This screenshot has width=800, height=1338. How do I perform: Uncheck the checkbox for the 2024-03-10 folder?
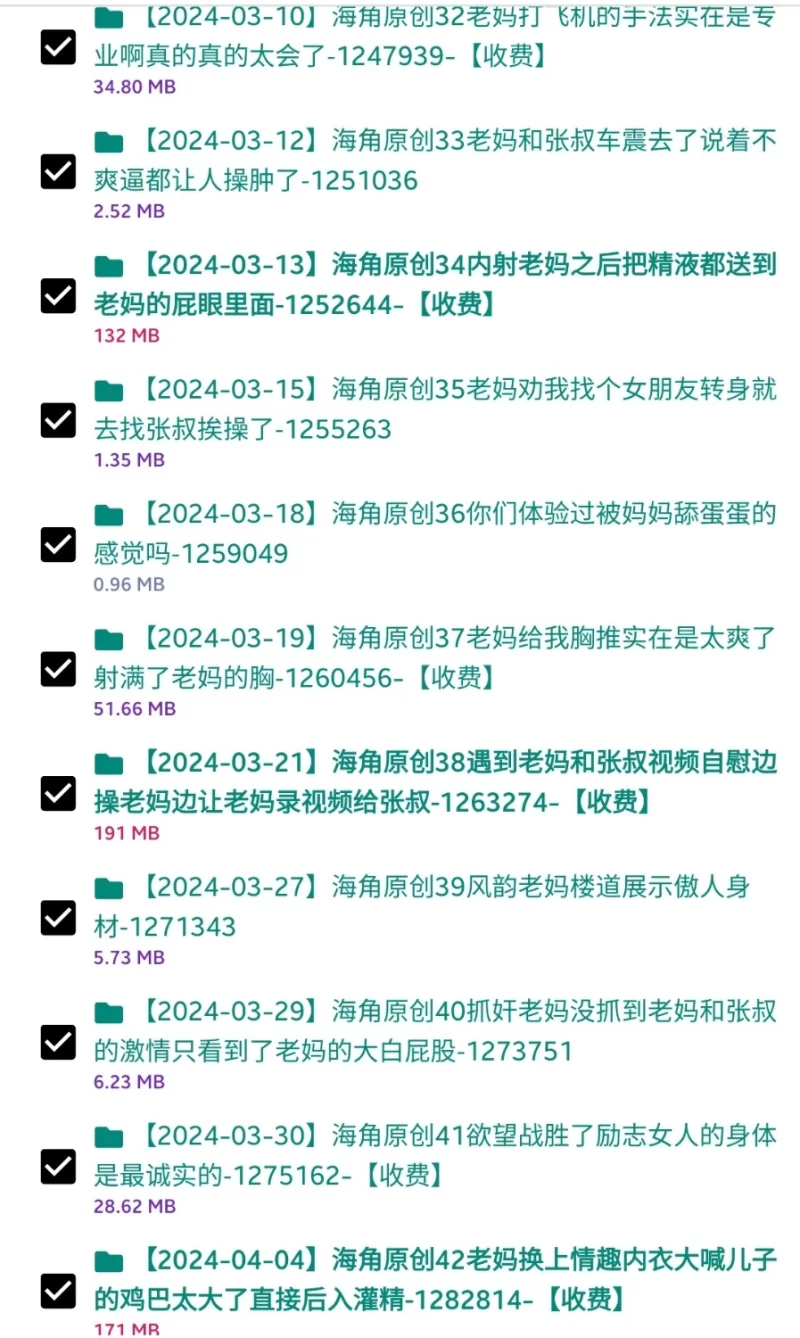click(58, 47)
